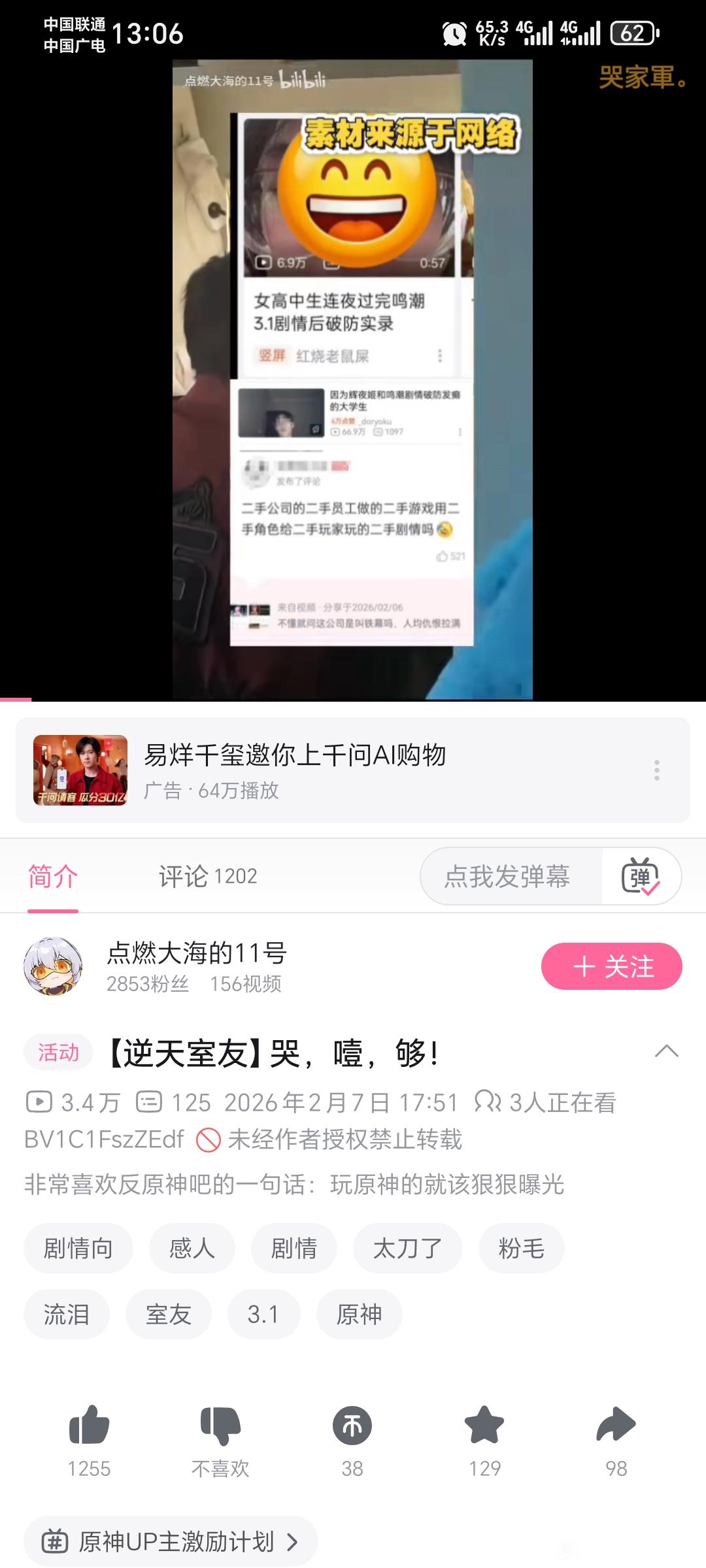Follow the uploader with 关注 button
706x1568 pixels.
611,966
